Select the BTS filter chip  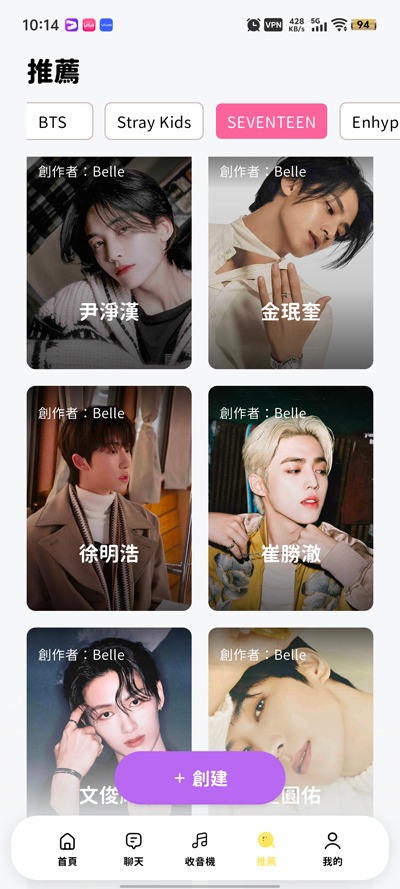(x=59, y=121)
